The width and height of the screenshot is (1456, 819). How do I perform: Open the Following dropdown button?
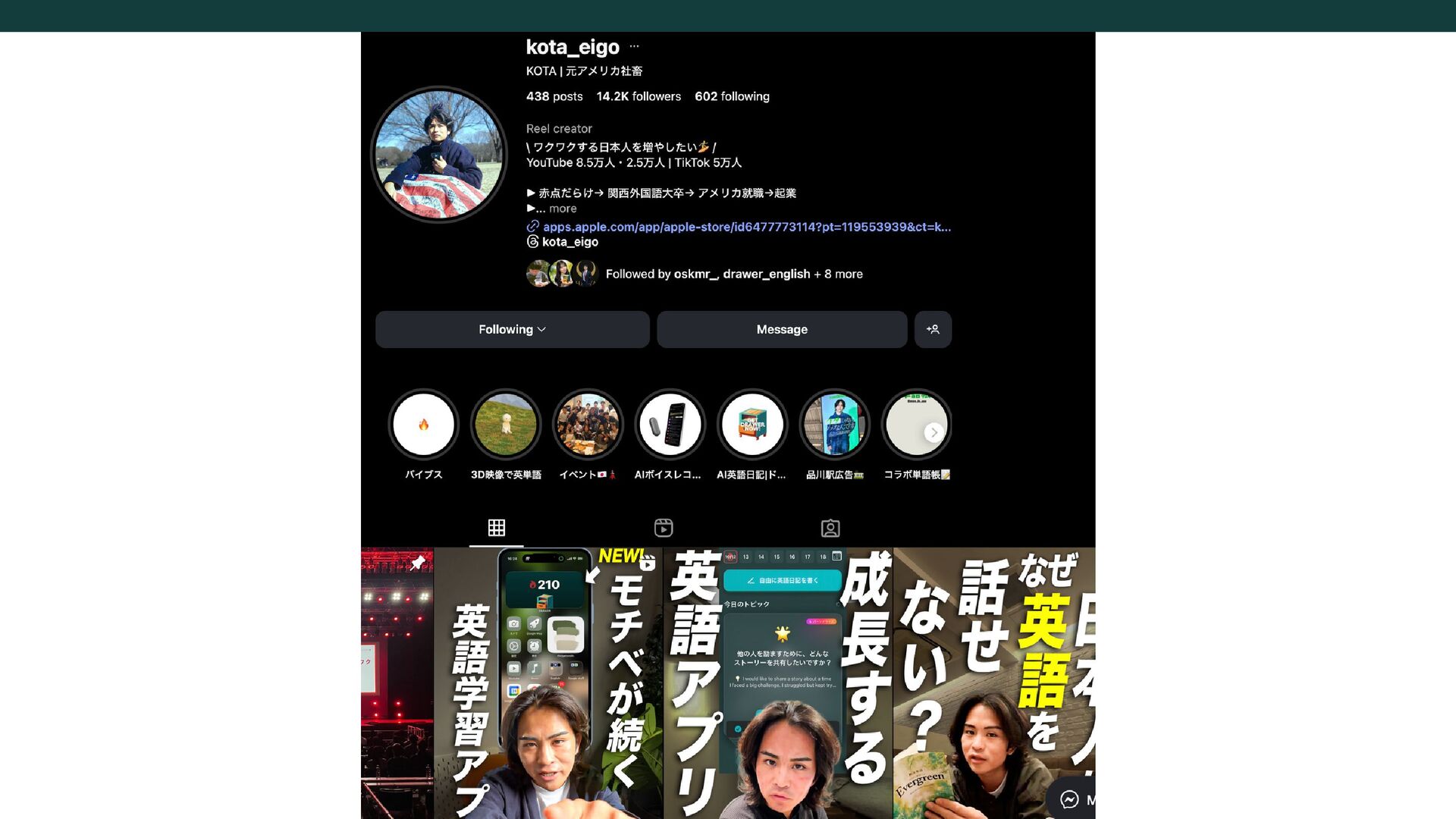coord(513,330)
